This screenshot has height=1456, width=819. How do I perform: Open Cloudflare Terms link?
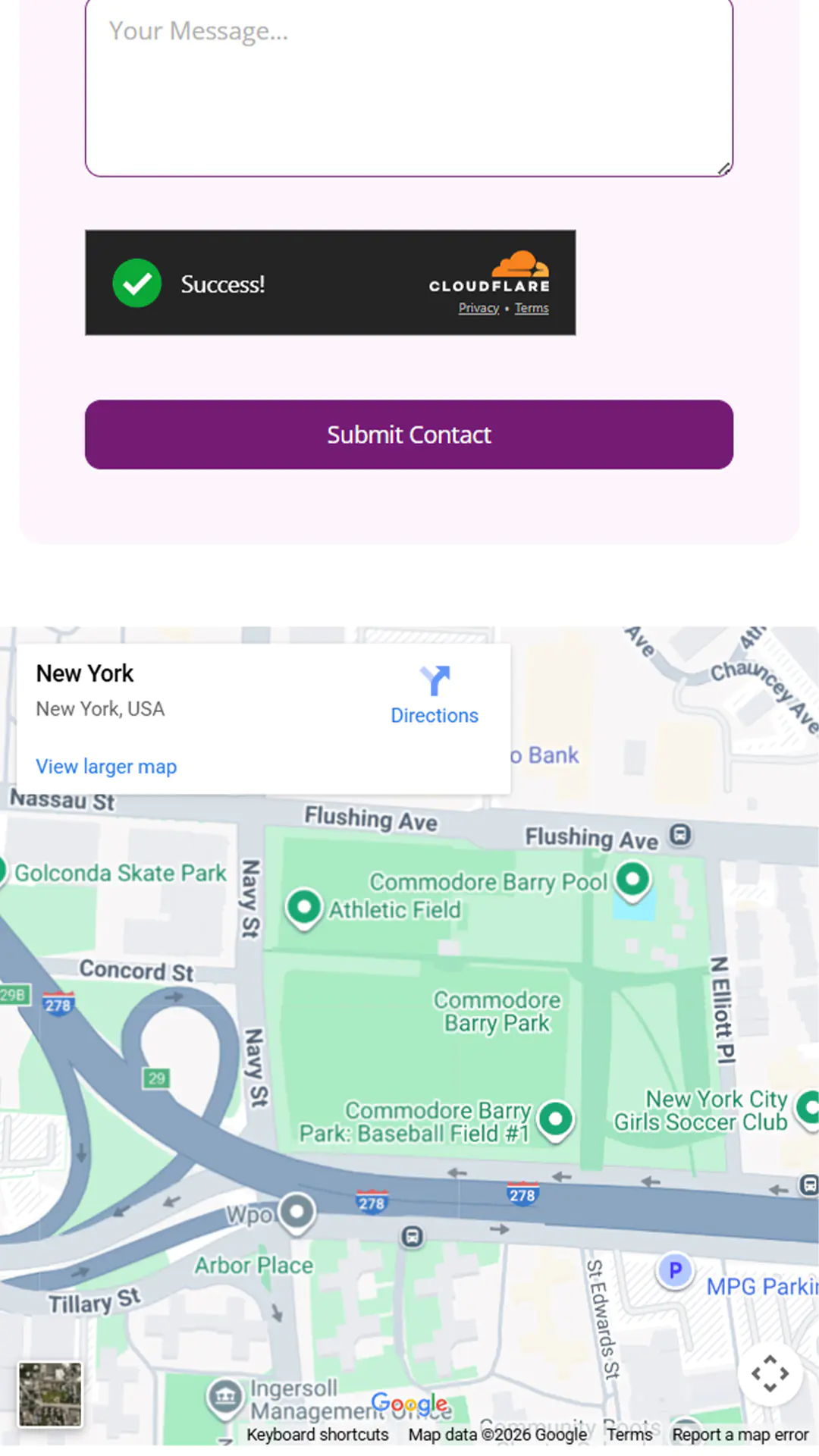pos(532,308)
